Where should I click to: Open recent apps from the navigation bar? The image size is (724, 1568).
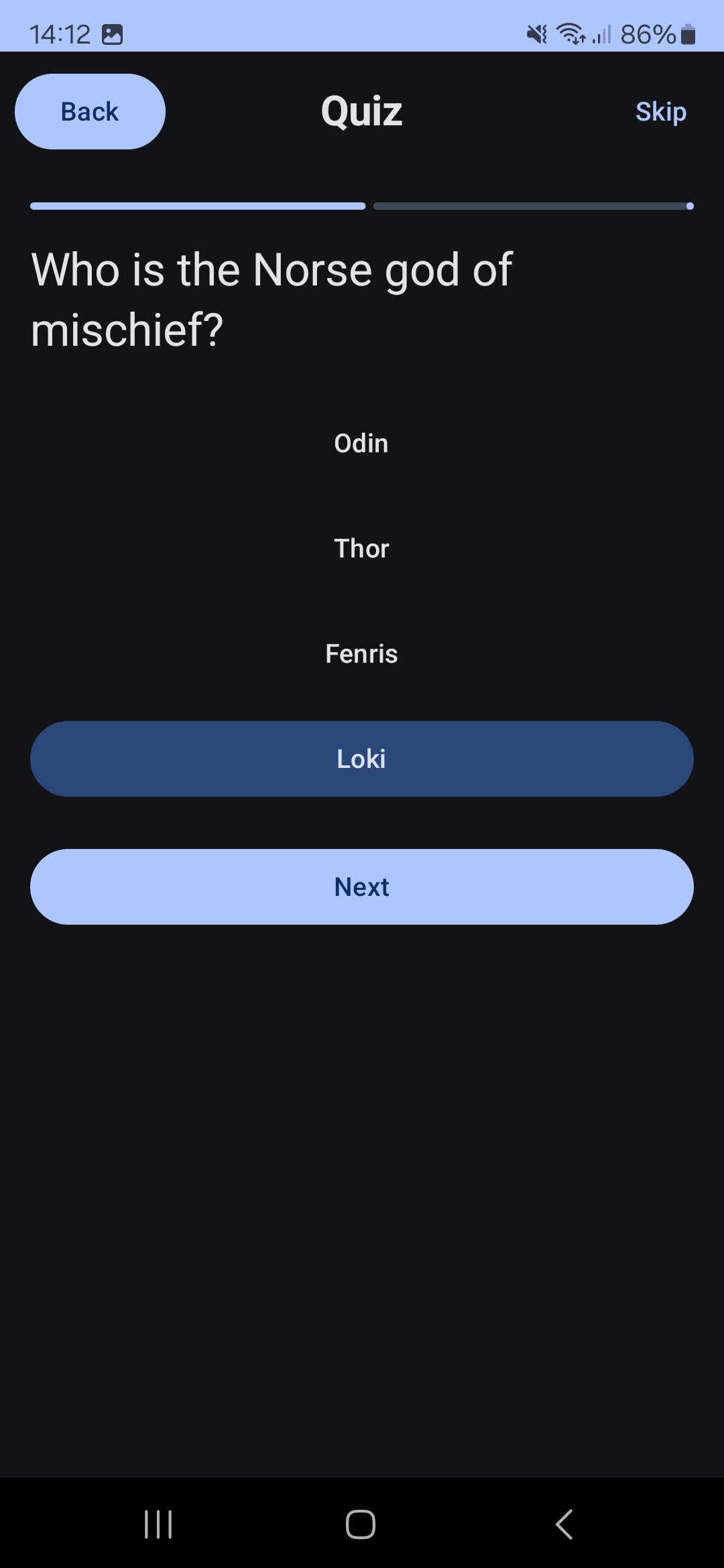pos(159,1524)
